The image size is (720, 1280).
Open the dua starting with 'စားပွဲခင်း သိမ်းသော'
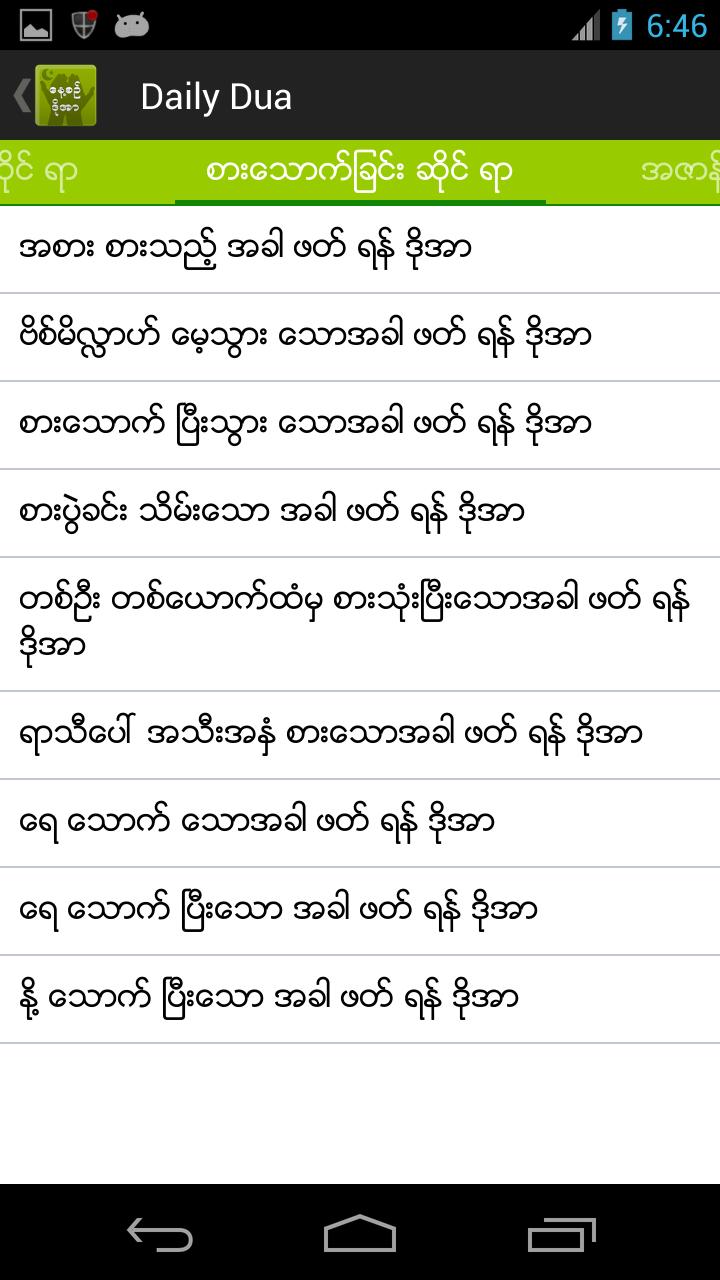(x=360, y=513)
